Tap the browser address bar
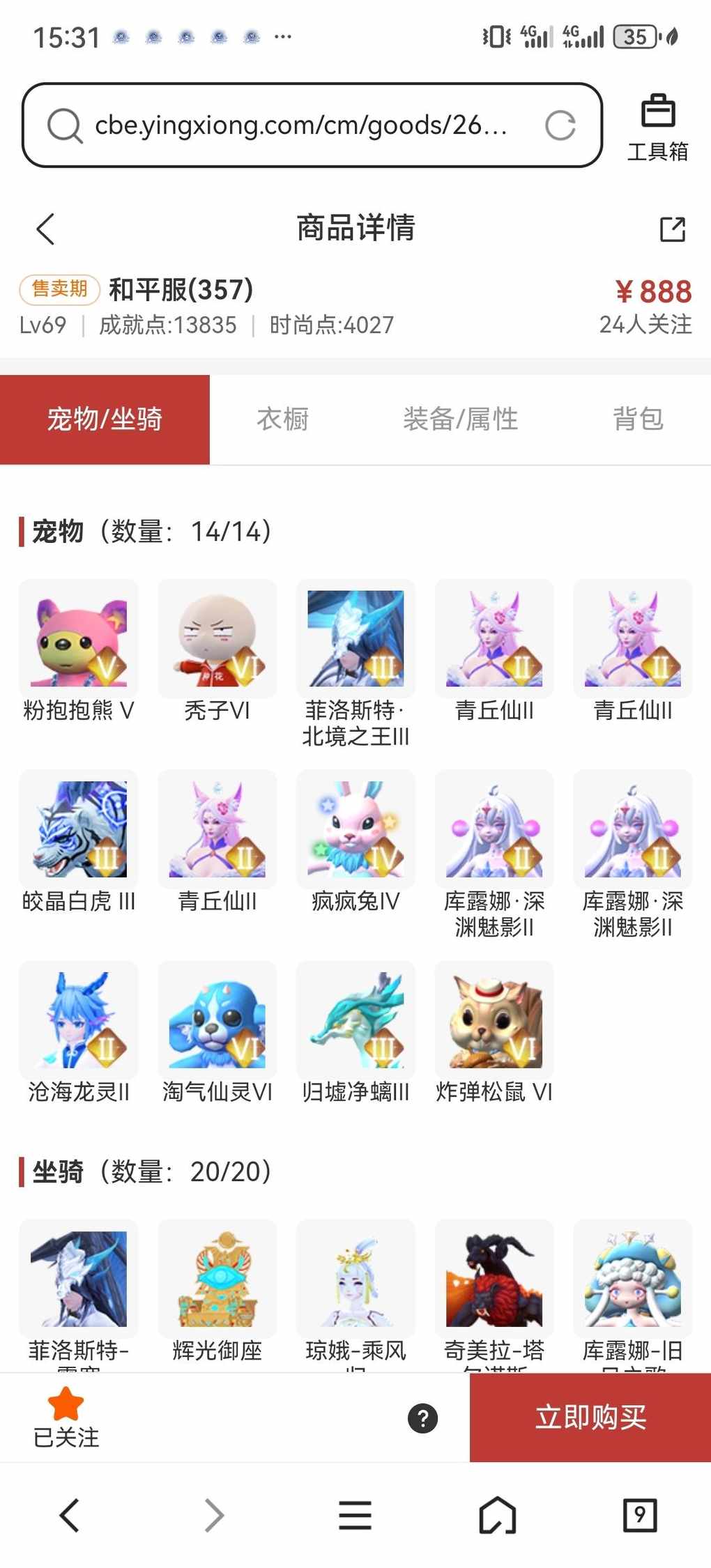The width and height of the screenshot is (711, 1568). (300, 125)
